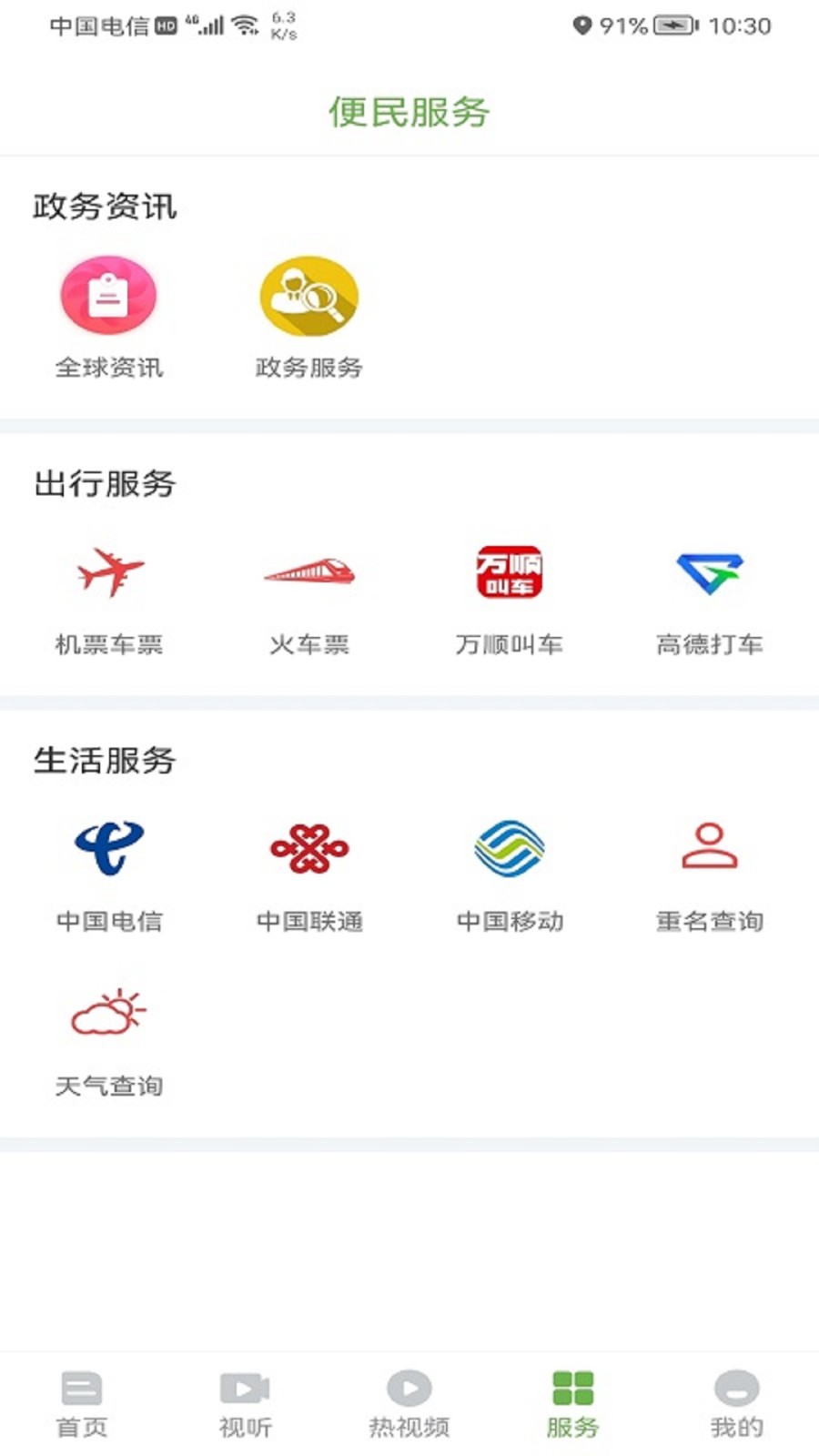Select the 机票车票 airplane icon
The height and width of the screenshot is (1456, 819).
[x=109, y=573]
